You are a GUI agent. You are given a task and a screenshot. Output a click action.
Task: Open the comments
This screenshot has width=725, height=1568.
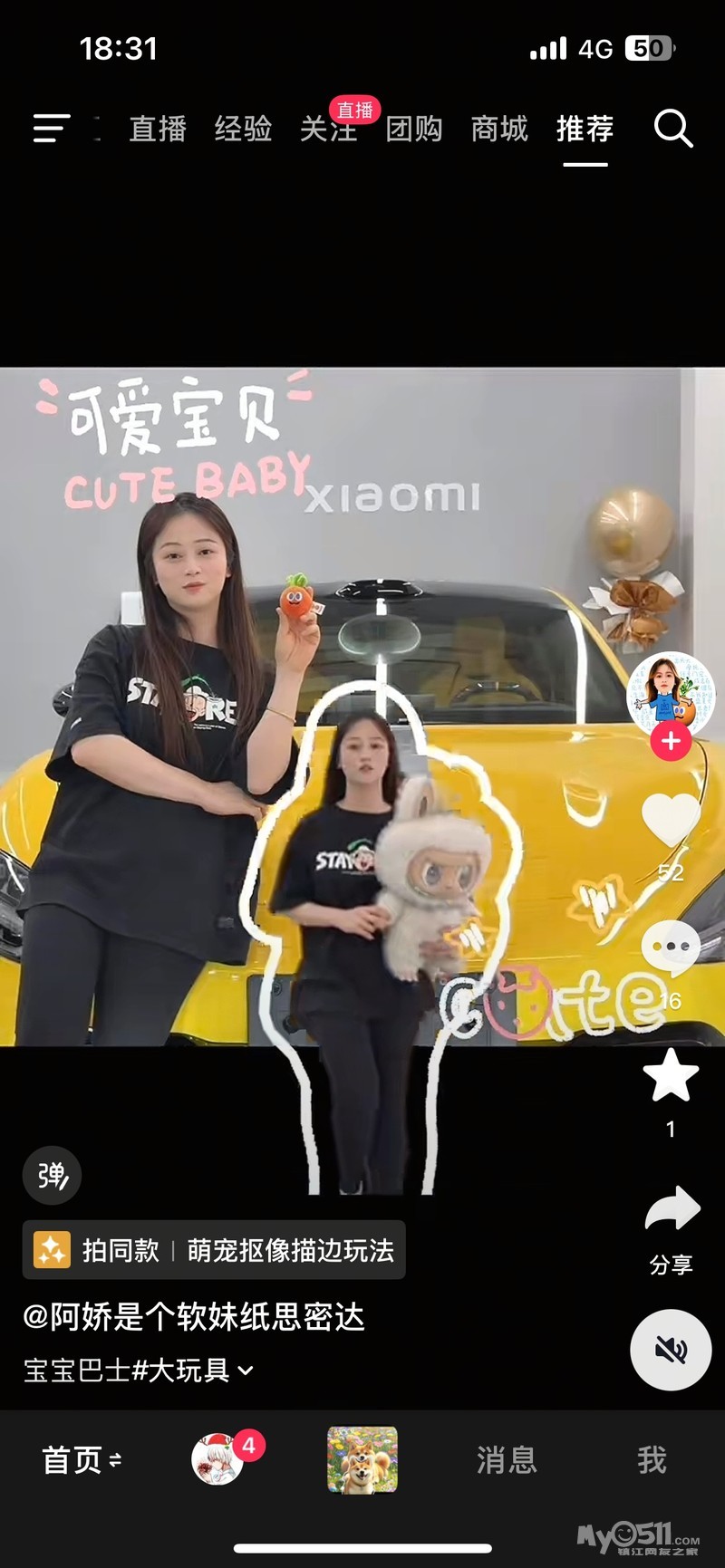[x=671, y=948]
